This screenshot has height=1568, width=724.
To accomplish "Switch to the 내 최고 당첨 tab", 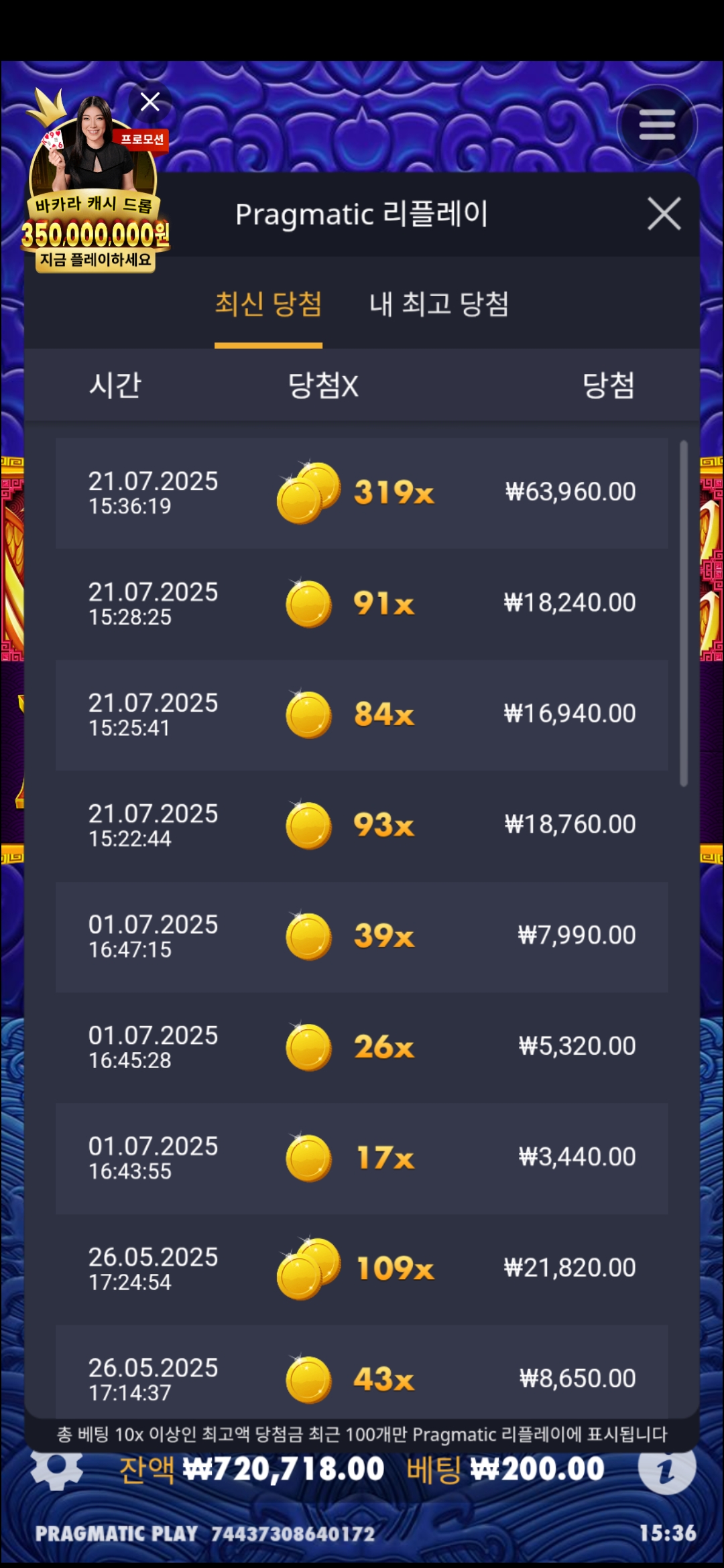I will tap(439, 305).
